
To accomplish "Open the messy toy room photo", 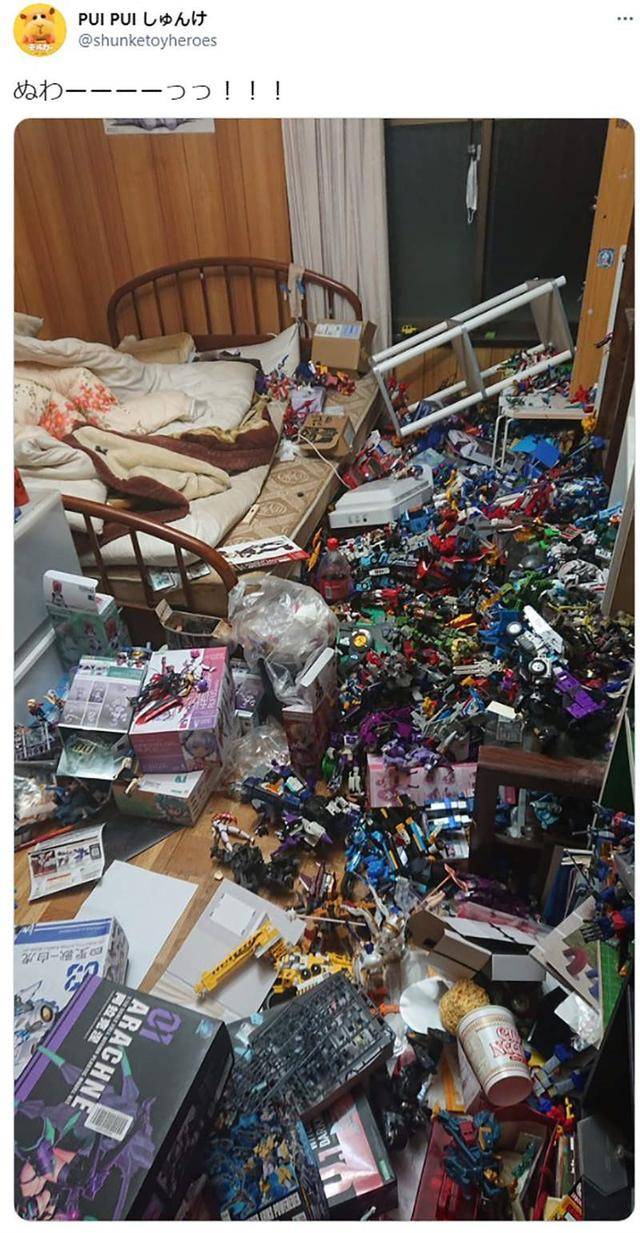I will tap(323, 668).
